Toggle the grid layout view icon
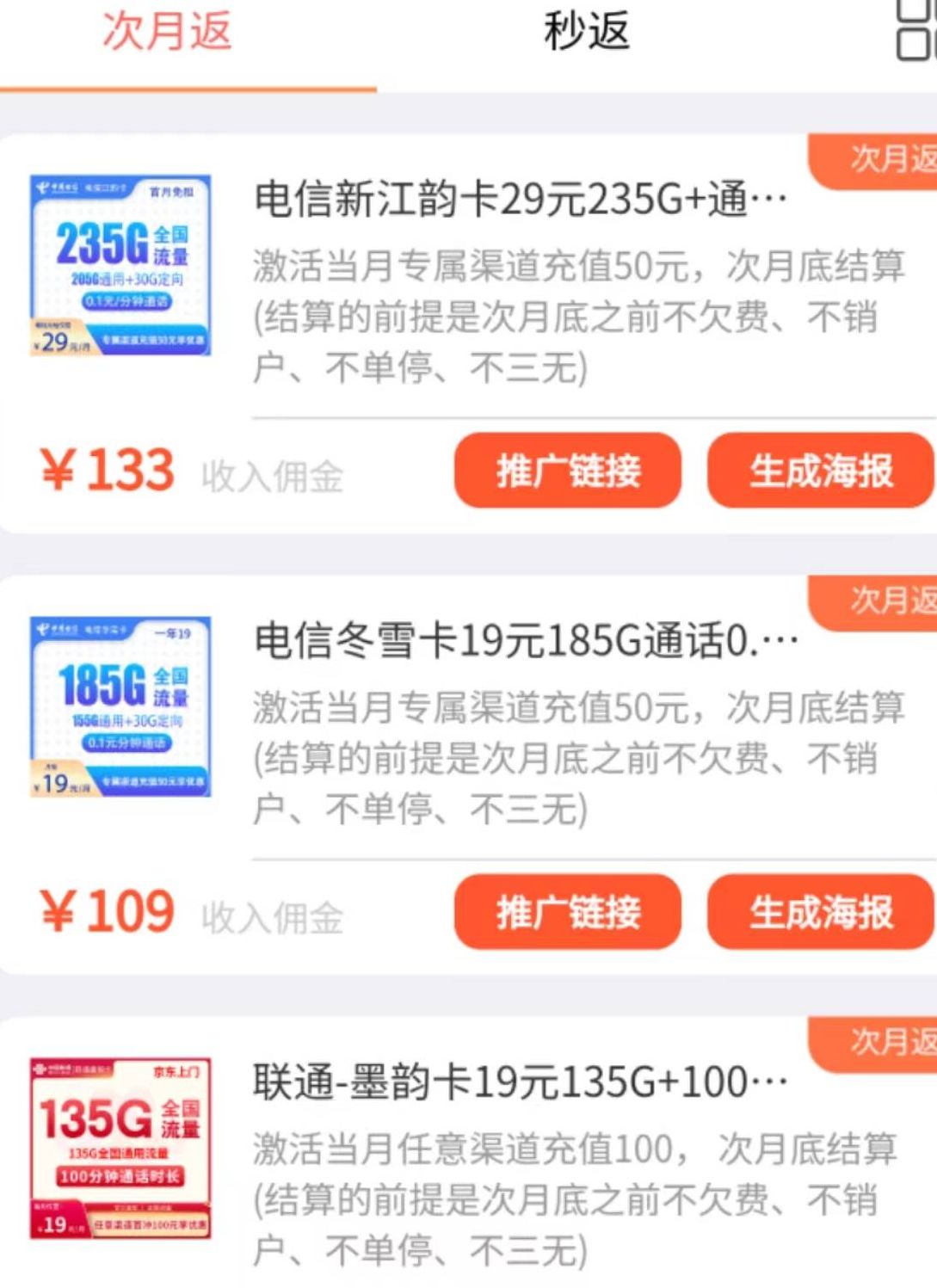937x1288 pixels. 915,29
